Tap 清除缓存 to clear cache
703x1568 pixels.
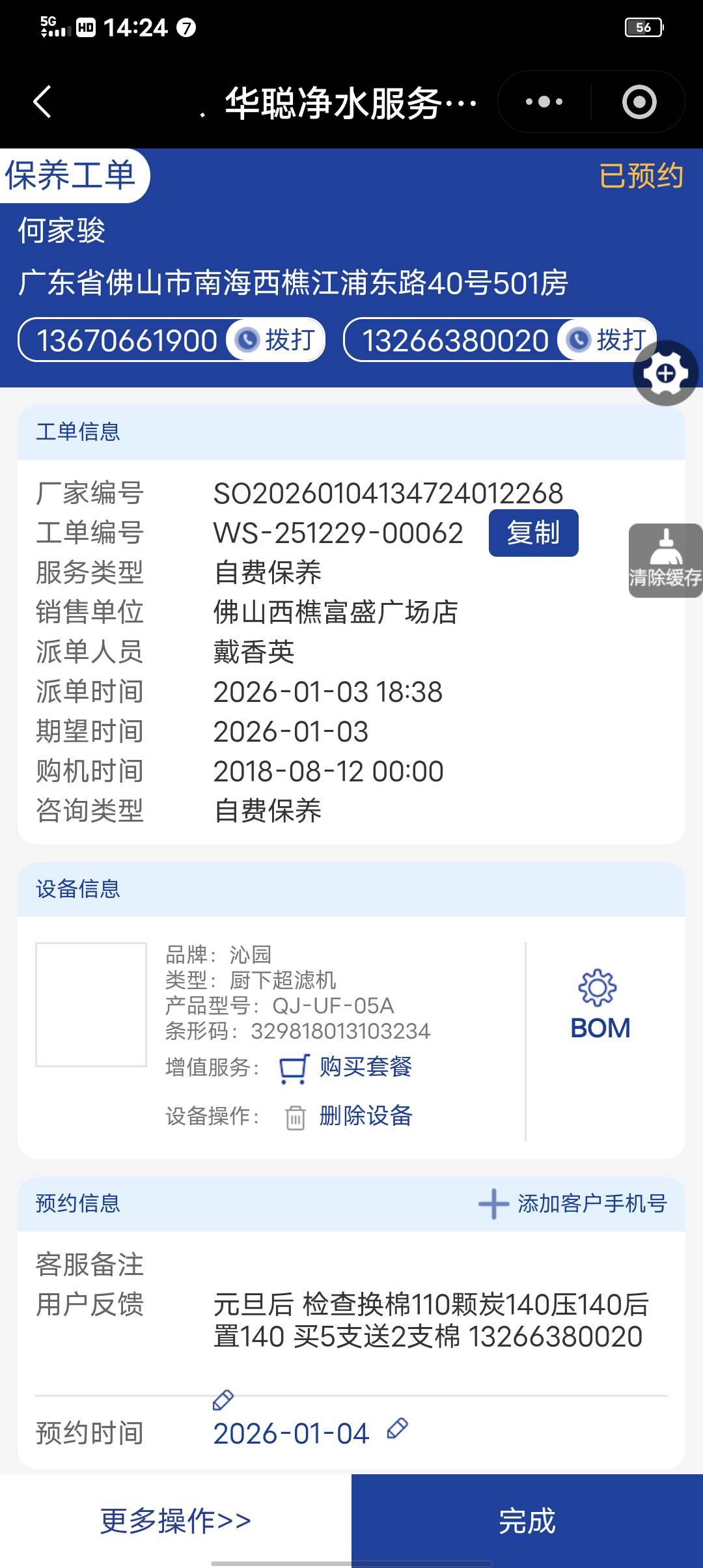tap(665, 561)
